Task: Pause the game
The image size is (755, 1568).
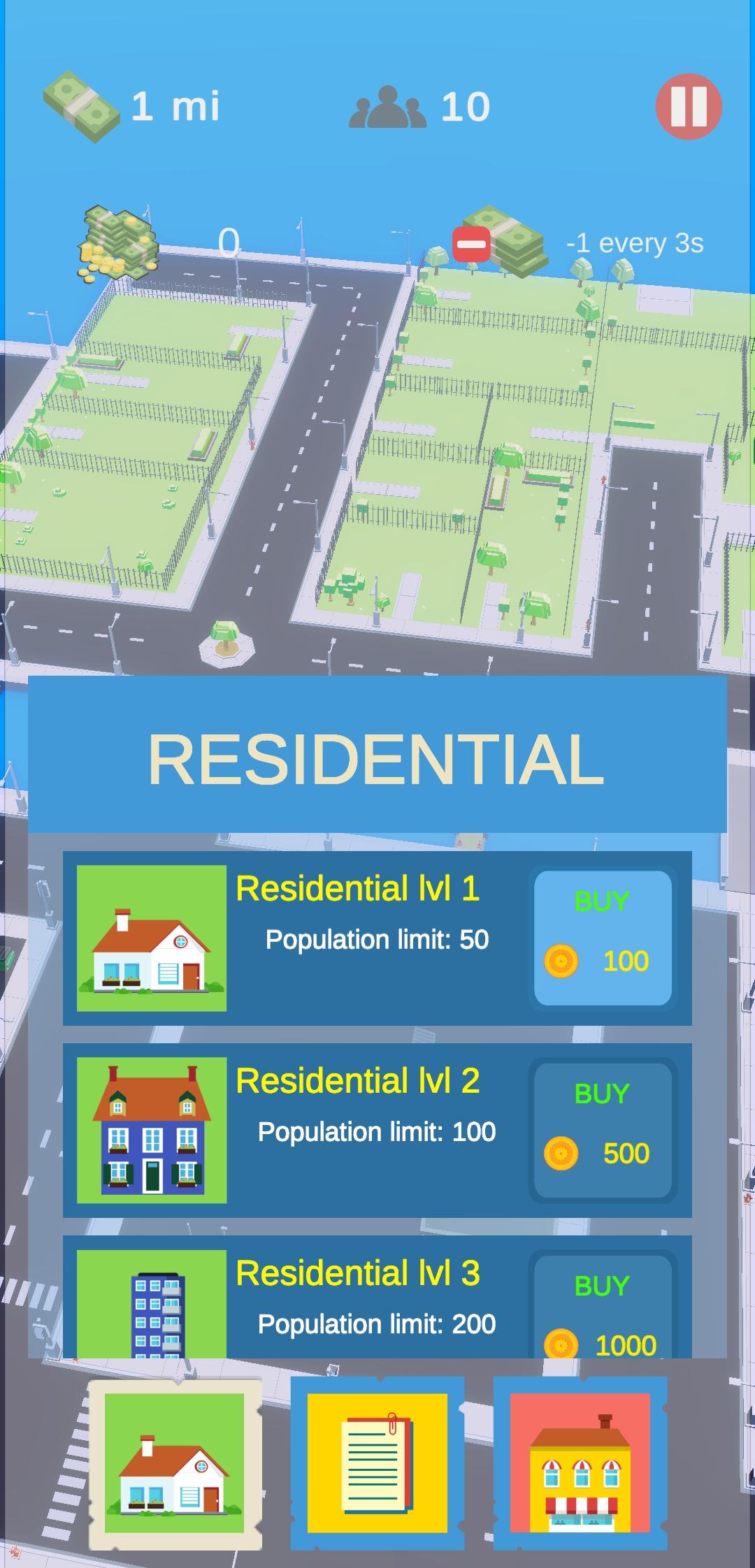Action: [688, 107]
